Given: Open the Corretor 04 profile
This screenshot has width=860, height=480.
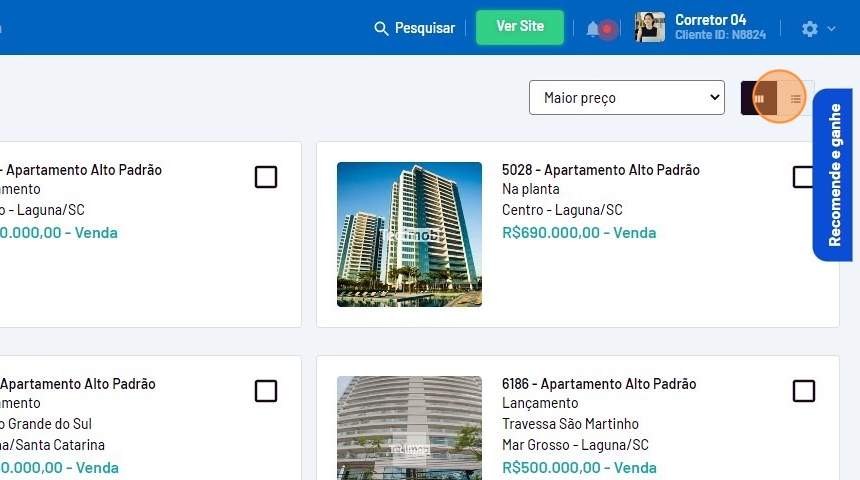Looking at the screenshot, I should coord(700,27).
